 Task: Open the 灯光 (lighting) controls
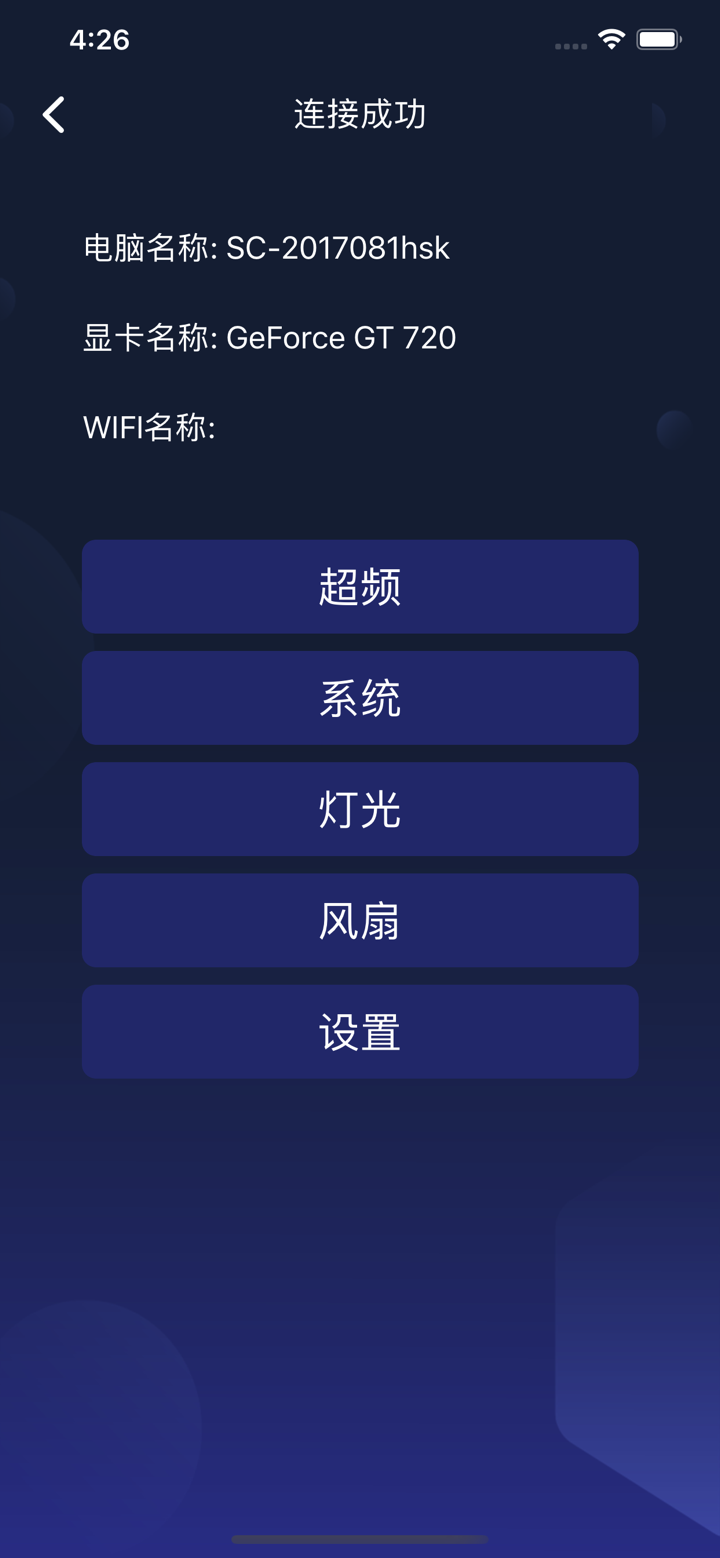point(360,808)
